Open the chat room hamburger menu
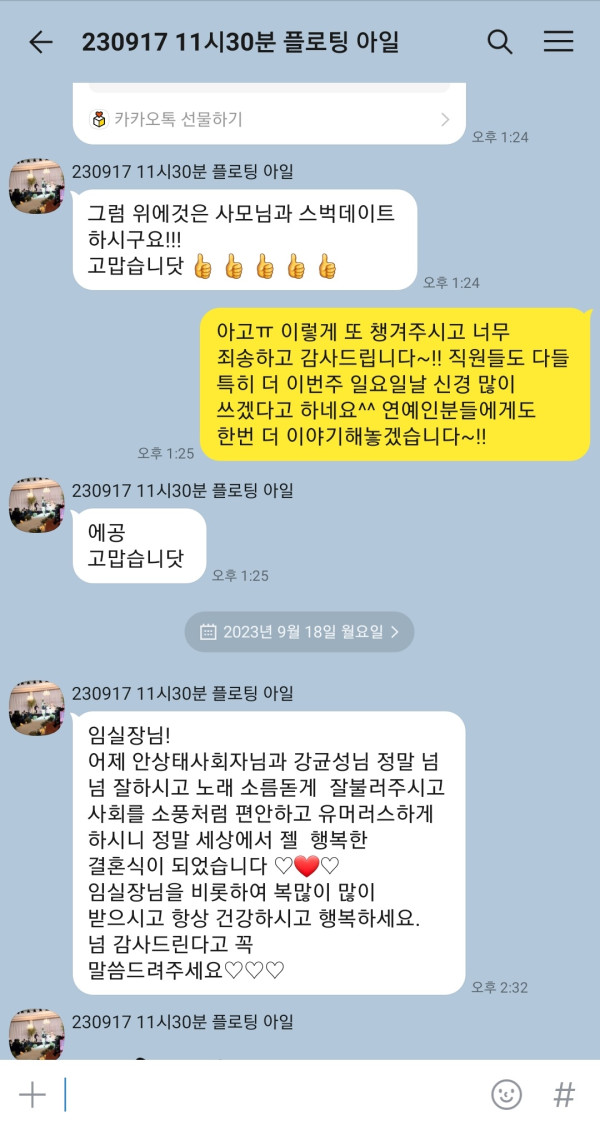 pyautogui.click(x=558, y=42)
